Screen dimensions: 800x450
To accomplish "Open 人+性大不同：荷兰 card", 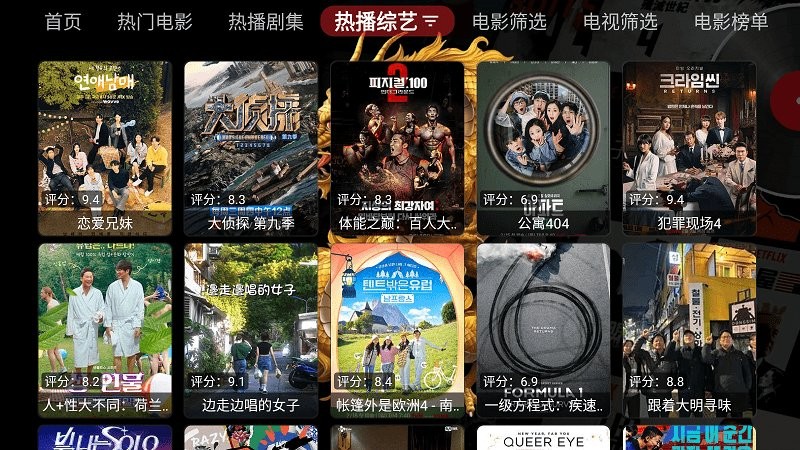I will pos(105,330).
